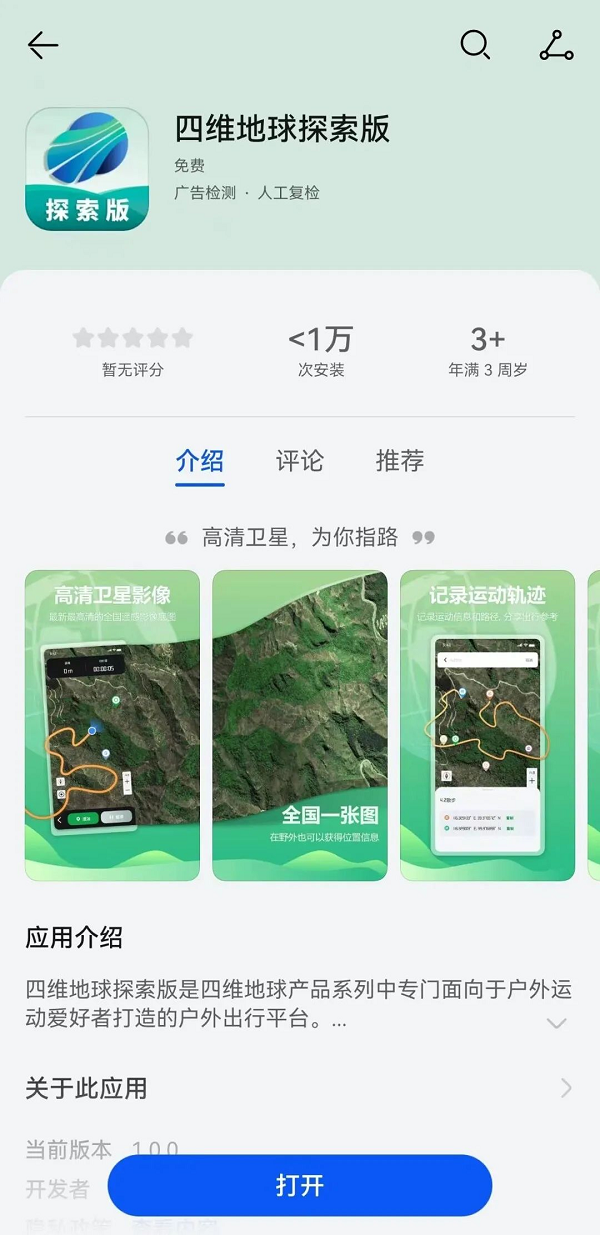Open the search magnifier icon
Image resolution: width=600 pixels, height=1235 pixels.
click(x=474, y=45)
